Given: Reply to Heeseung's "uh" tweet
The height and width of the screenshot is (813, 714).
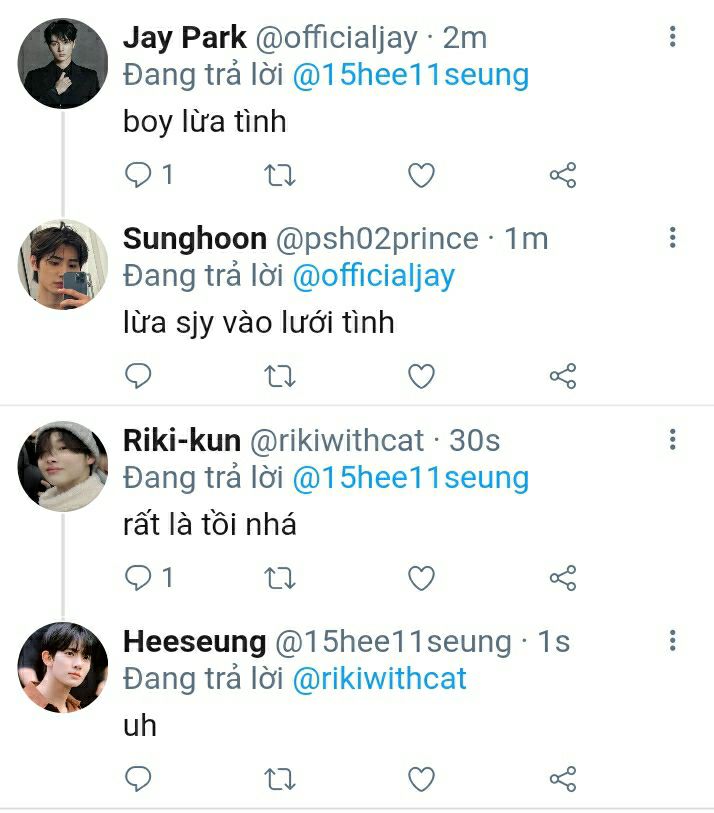Looking at the screenshot, I should coord(138,779).
